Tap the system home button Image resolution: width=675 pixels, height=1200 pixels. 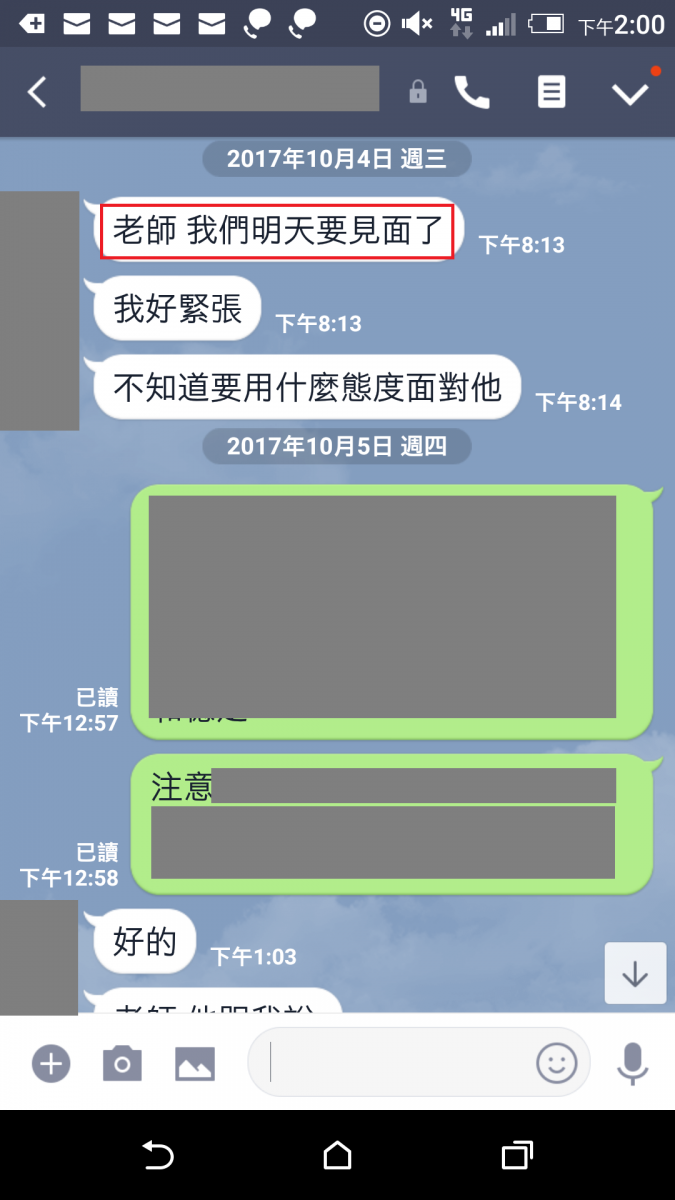(337, 1156)
